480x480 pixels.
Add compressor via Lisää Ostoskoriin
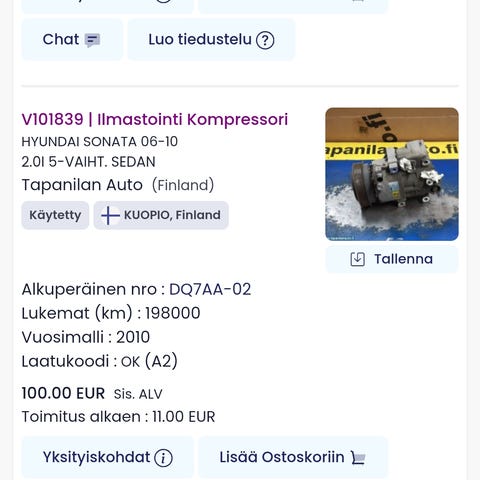(293, 457)
